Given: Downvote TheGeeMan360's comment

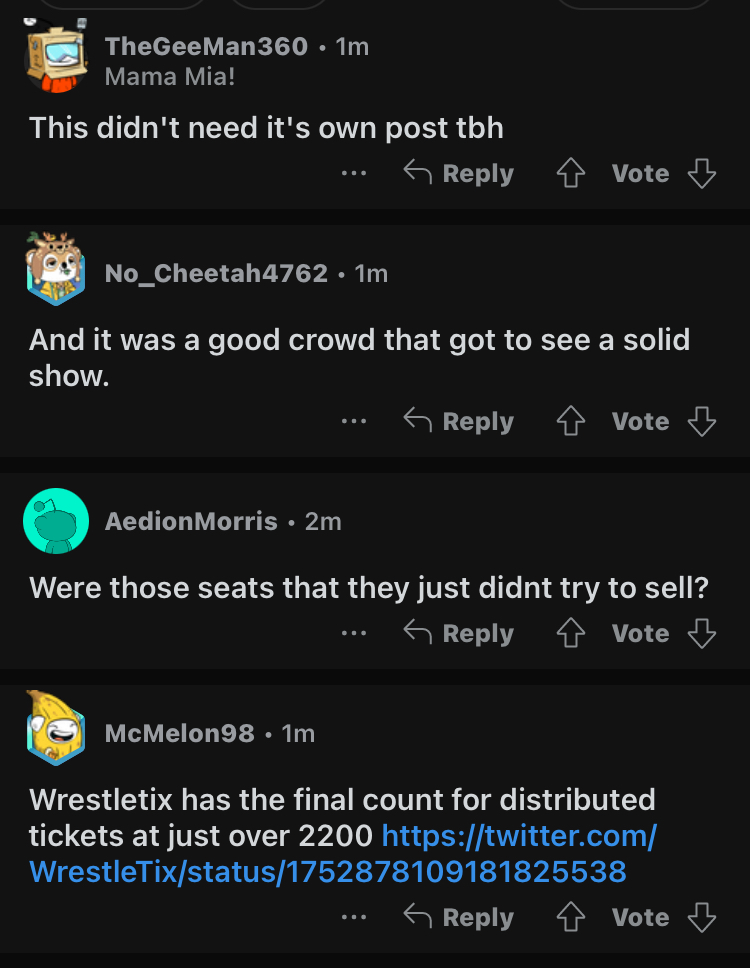Looking at the screenshot, I should (x=702, y=174).
